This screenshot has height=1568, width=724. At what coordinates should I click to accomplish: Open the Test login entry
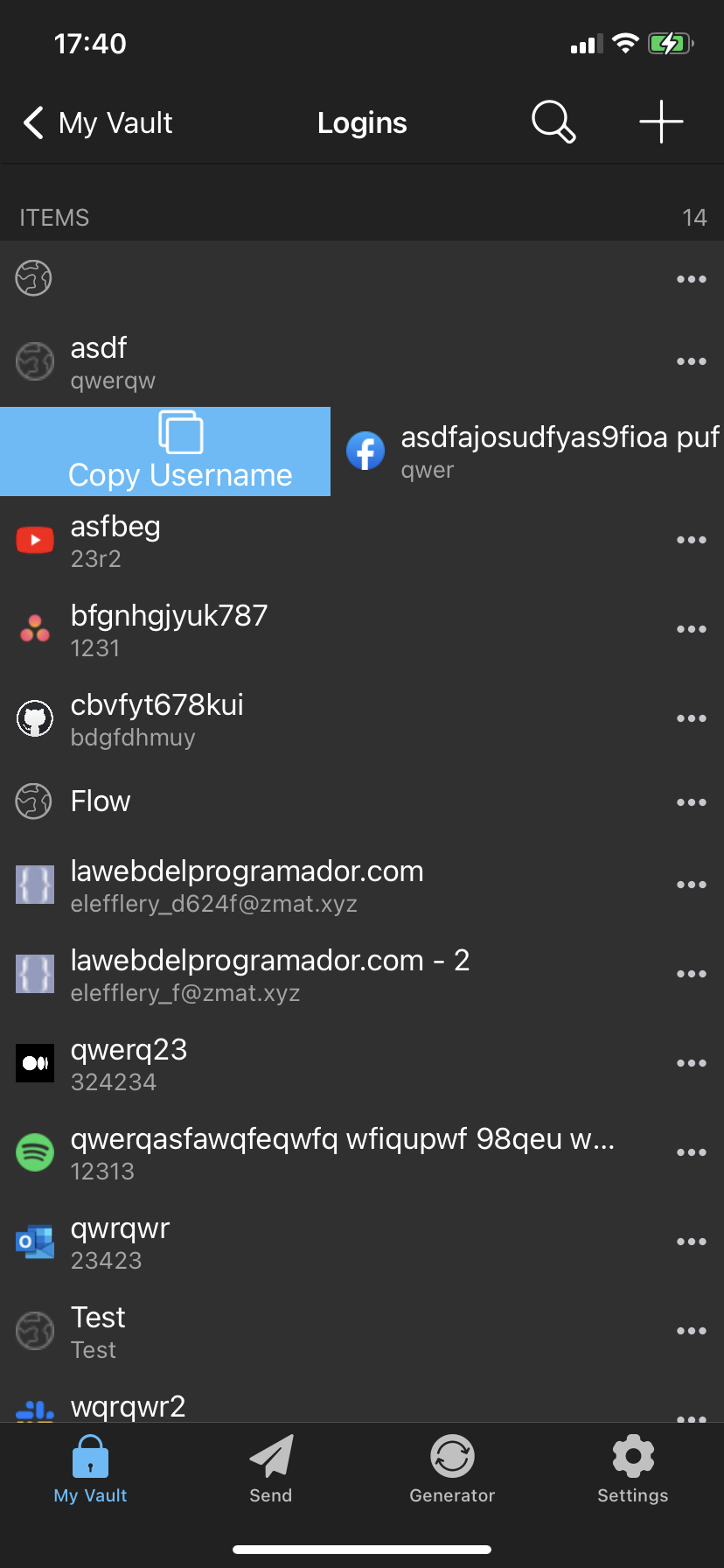262,1332
